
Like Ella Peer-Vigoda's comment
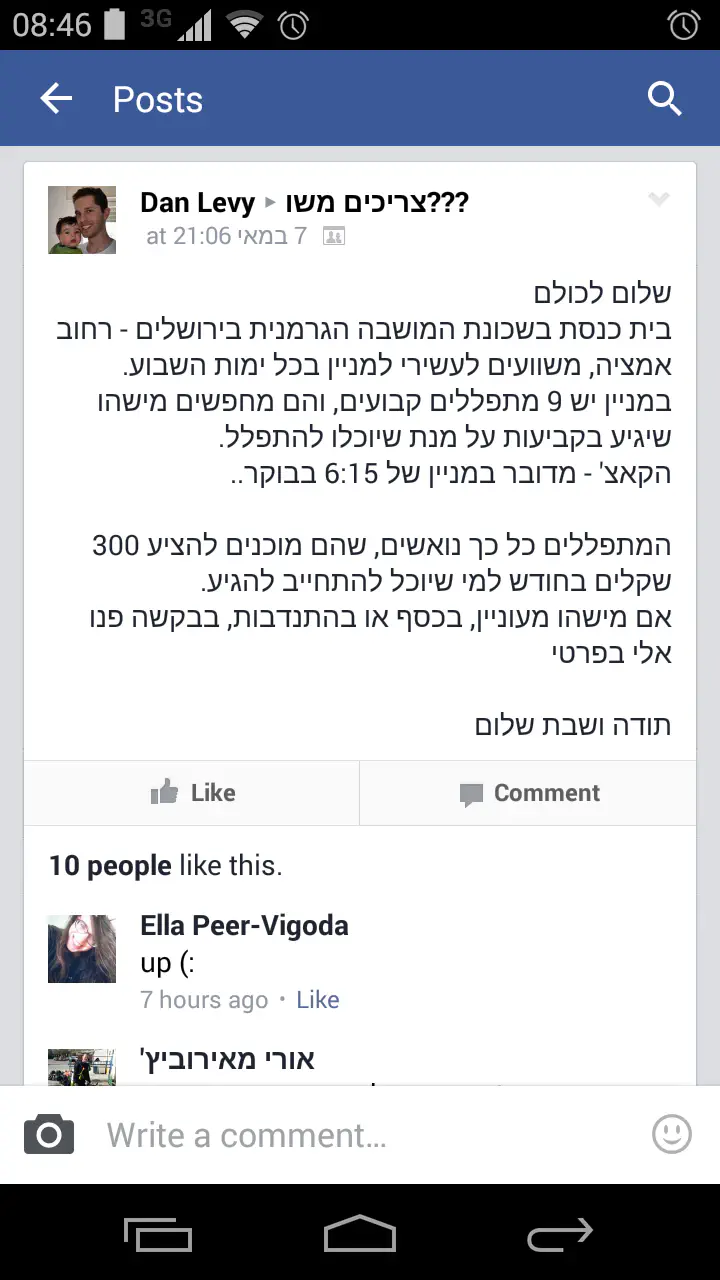click(x=318, y=999)
